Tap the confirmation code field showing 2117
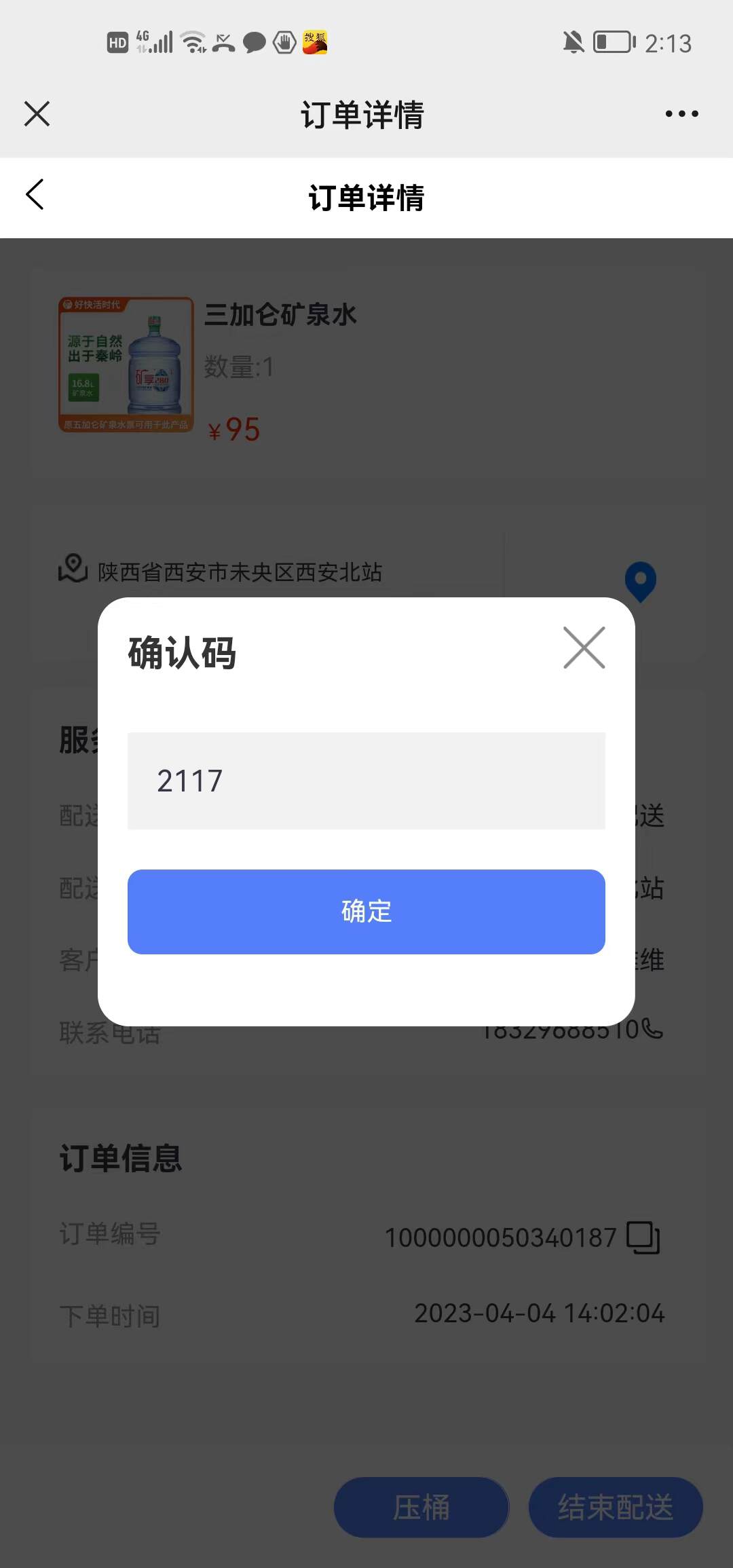Image resolution: width=733 pixels, height=1568 pixels. click(366, 781)
